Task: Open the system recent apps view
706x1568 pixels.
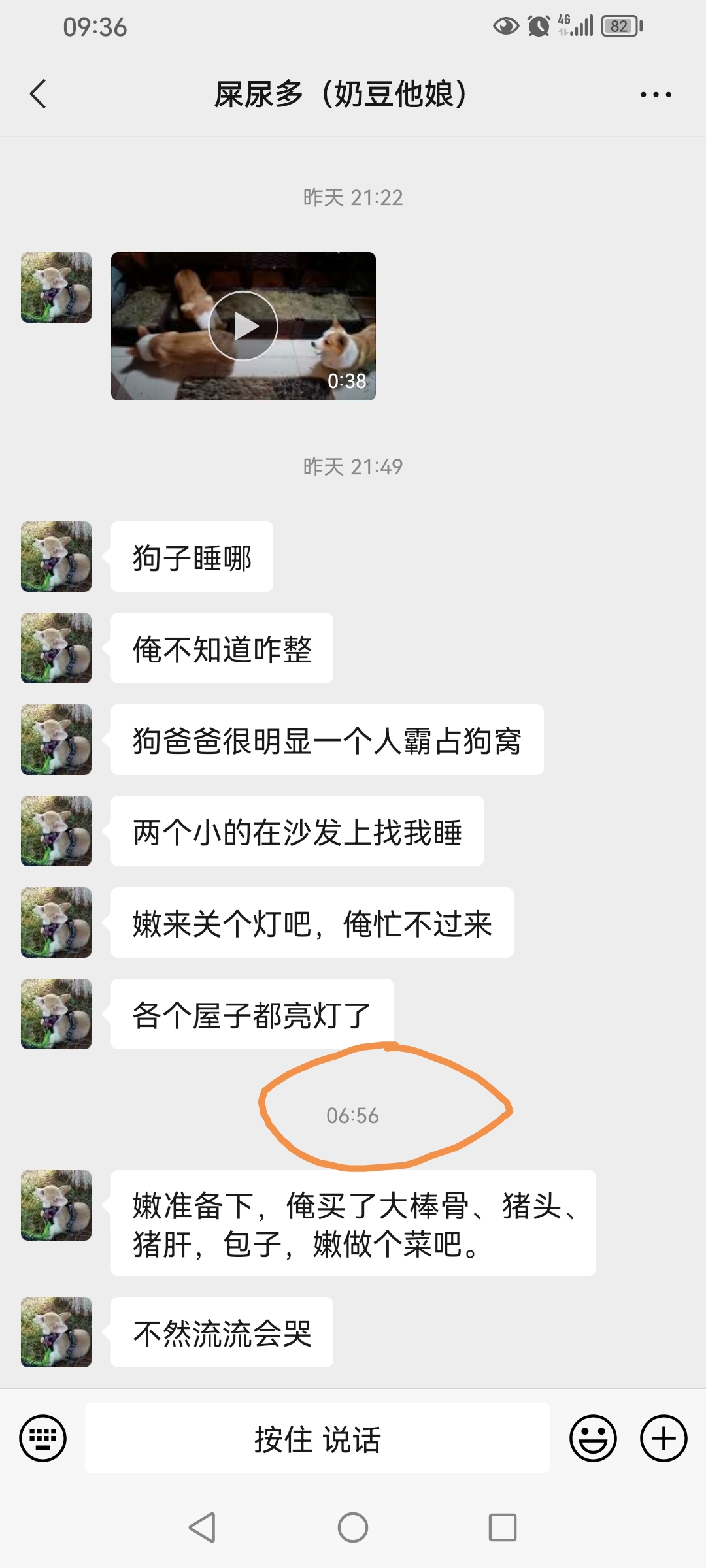Action: [503, 1527]
